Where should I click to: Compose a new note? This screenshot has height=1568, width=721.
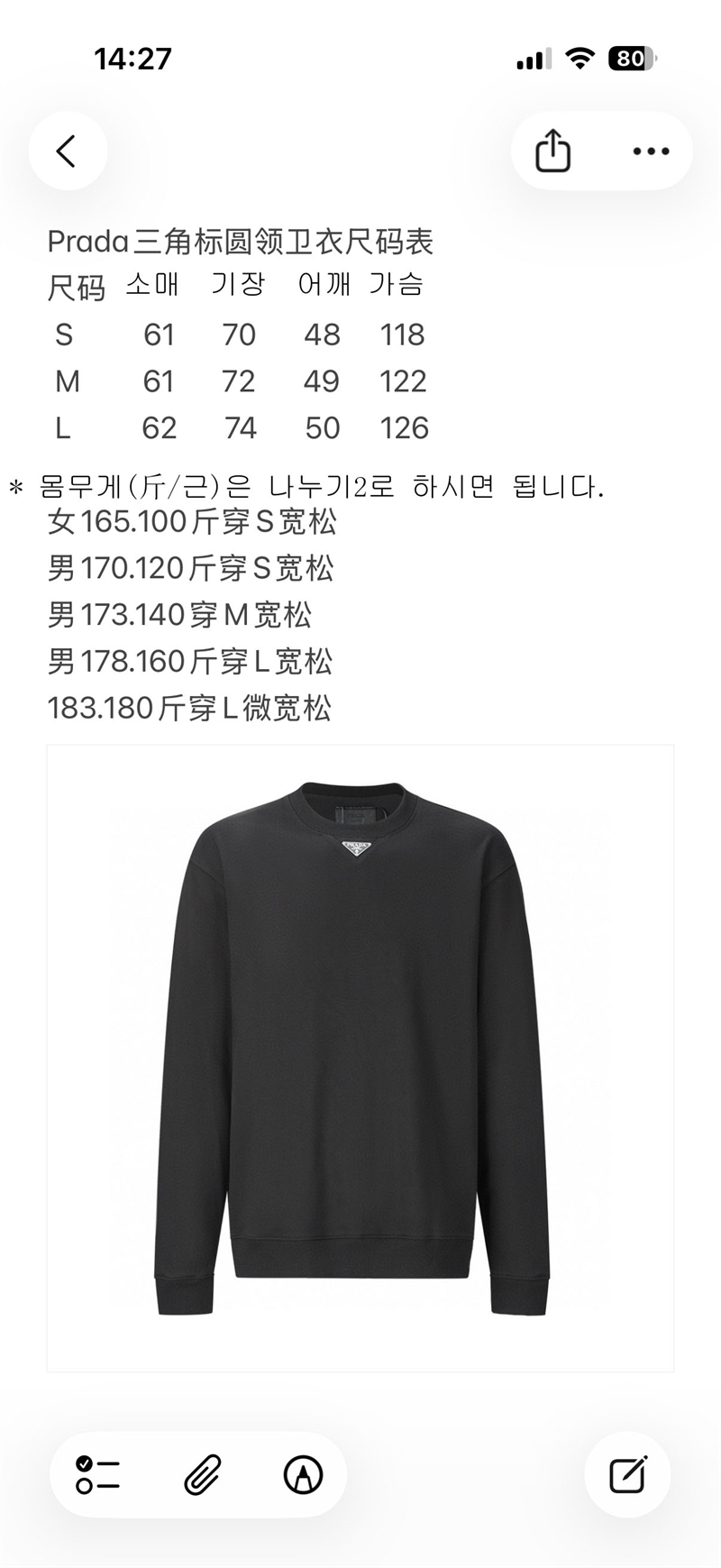(627, 1475)
